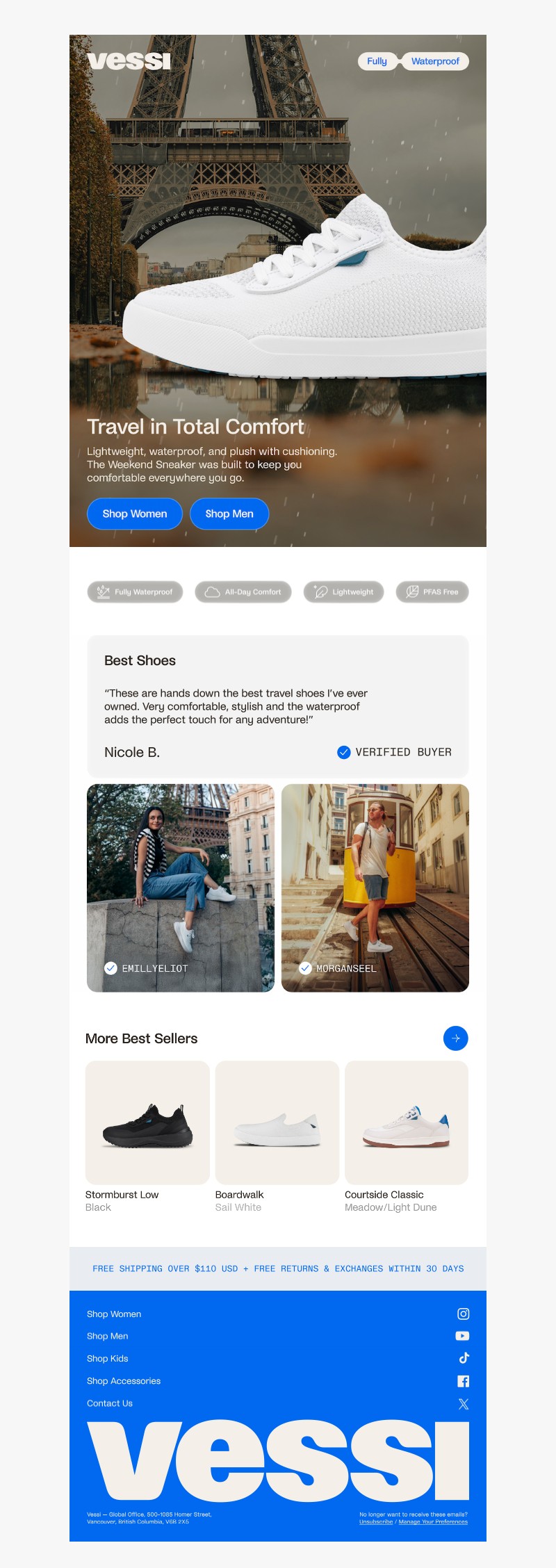This screenshot has height=1568, width=556.
Task: Open the Shop Accessories footer link
Action: click(124, 1380)
